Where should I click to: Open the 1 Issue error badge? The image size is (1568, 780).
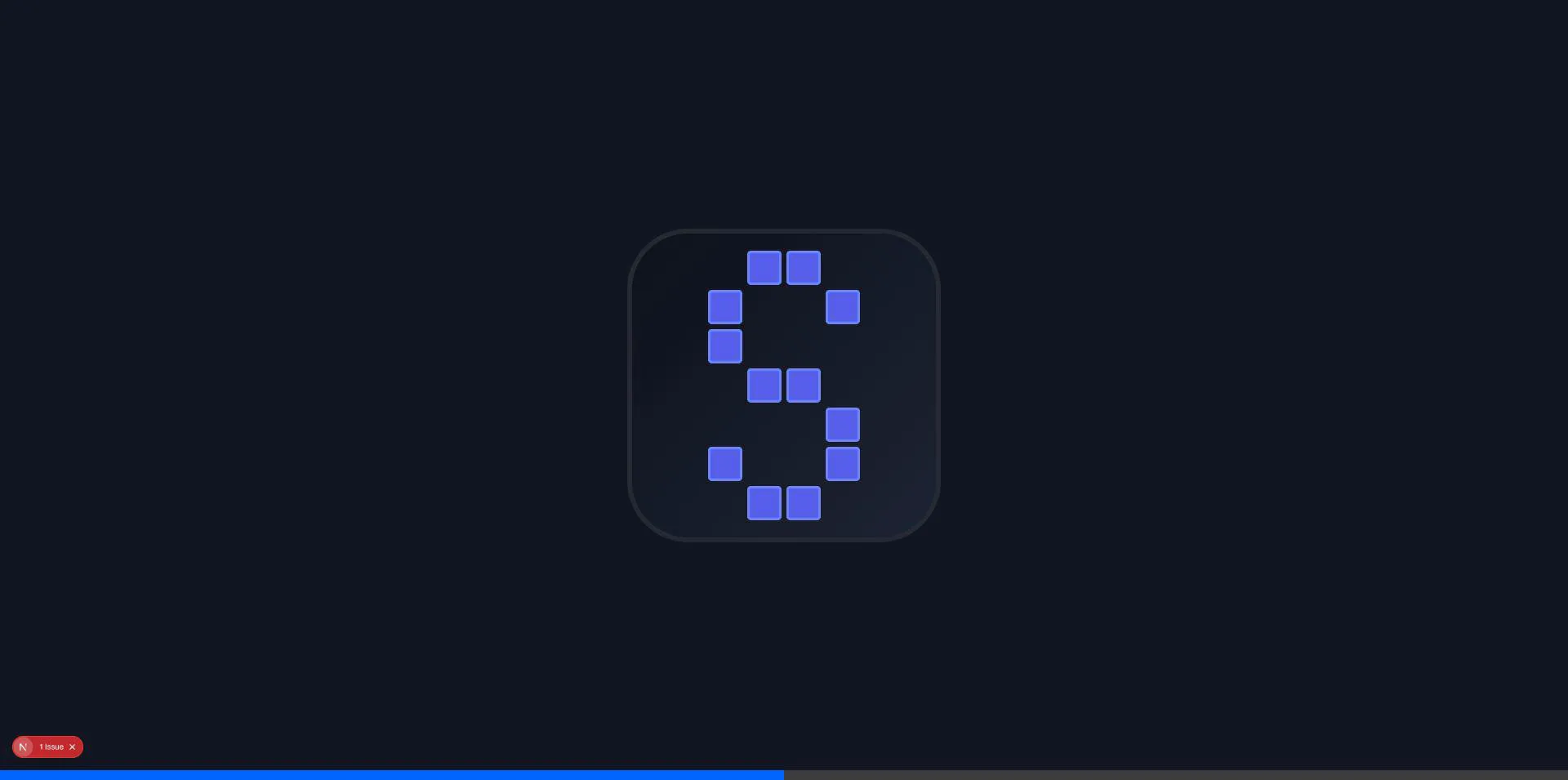[x=51, y=747]
